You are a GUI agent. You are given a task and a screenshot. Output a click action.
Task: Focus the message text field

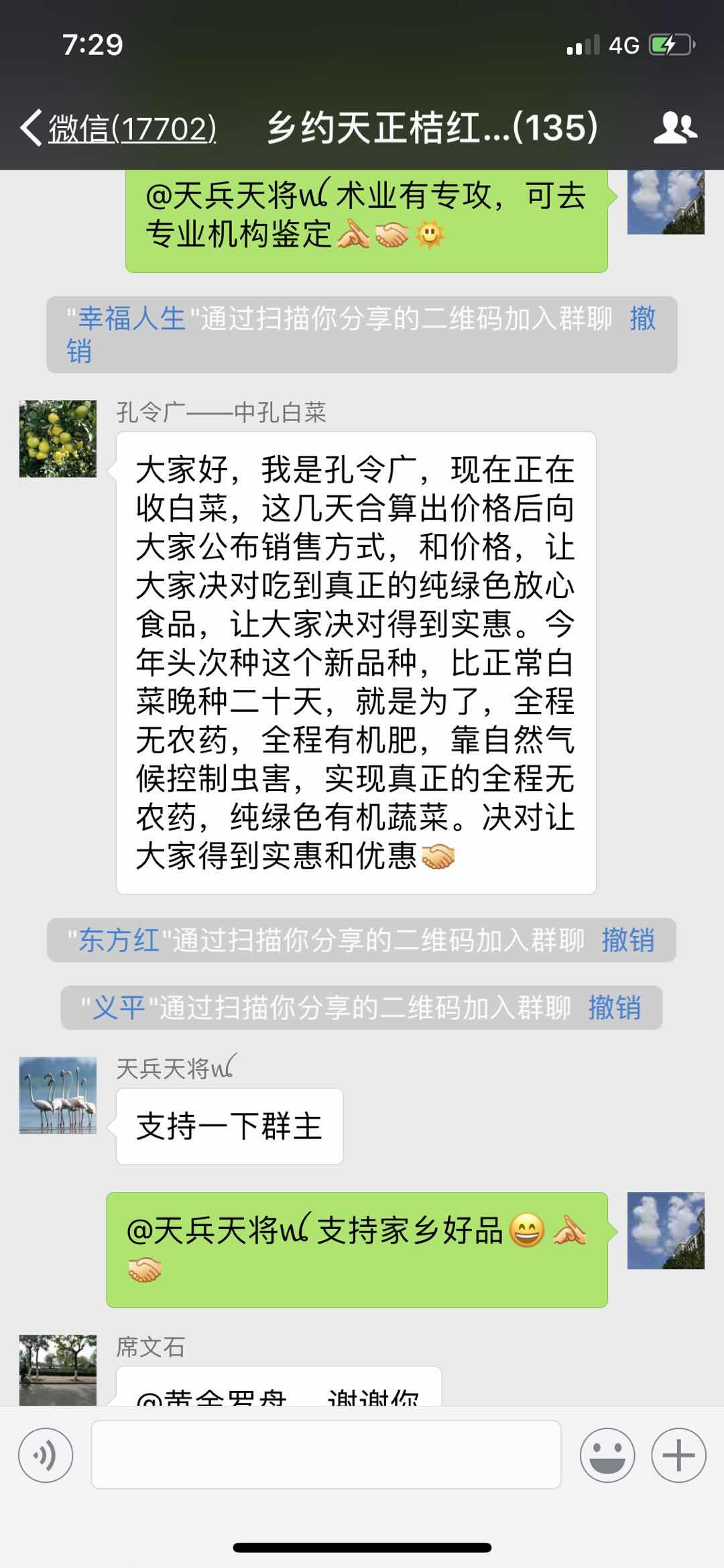[x=326, y=1455]
